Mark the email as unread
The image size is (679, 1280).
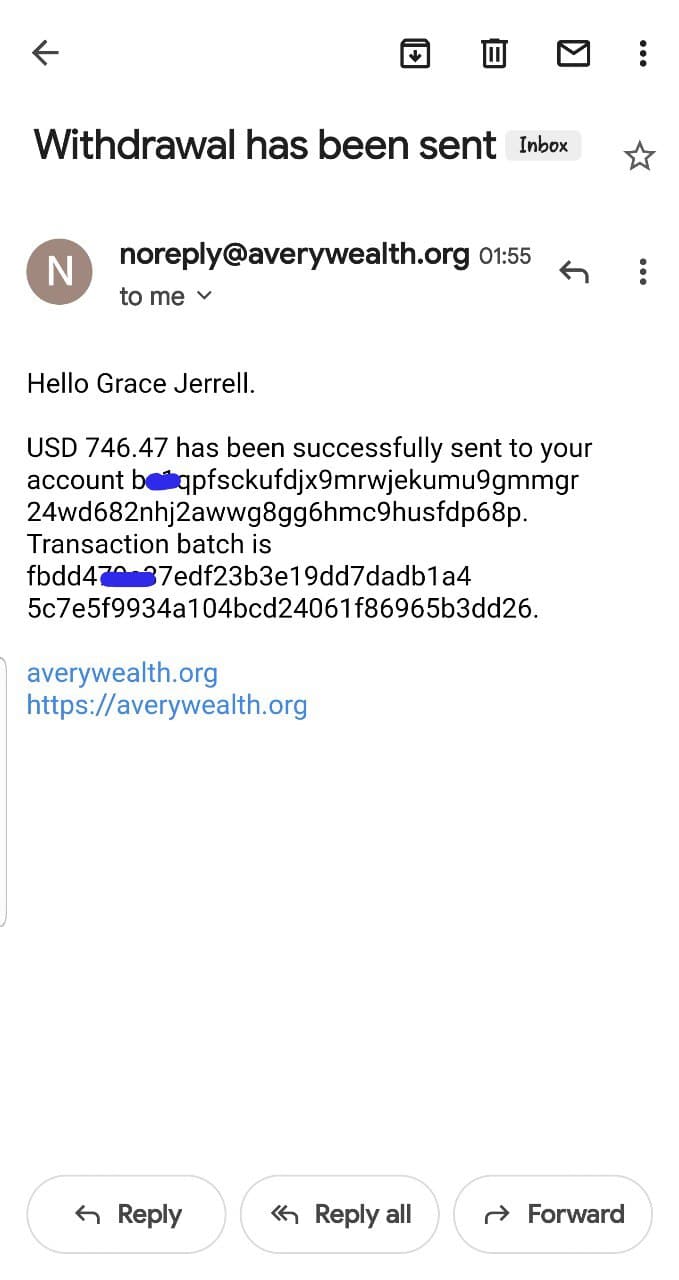click(573, 53)
